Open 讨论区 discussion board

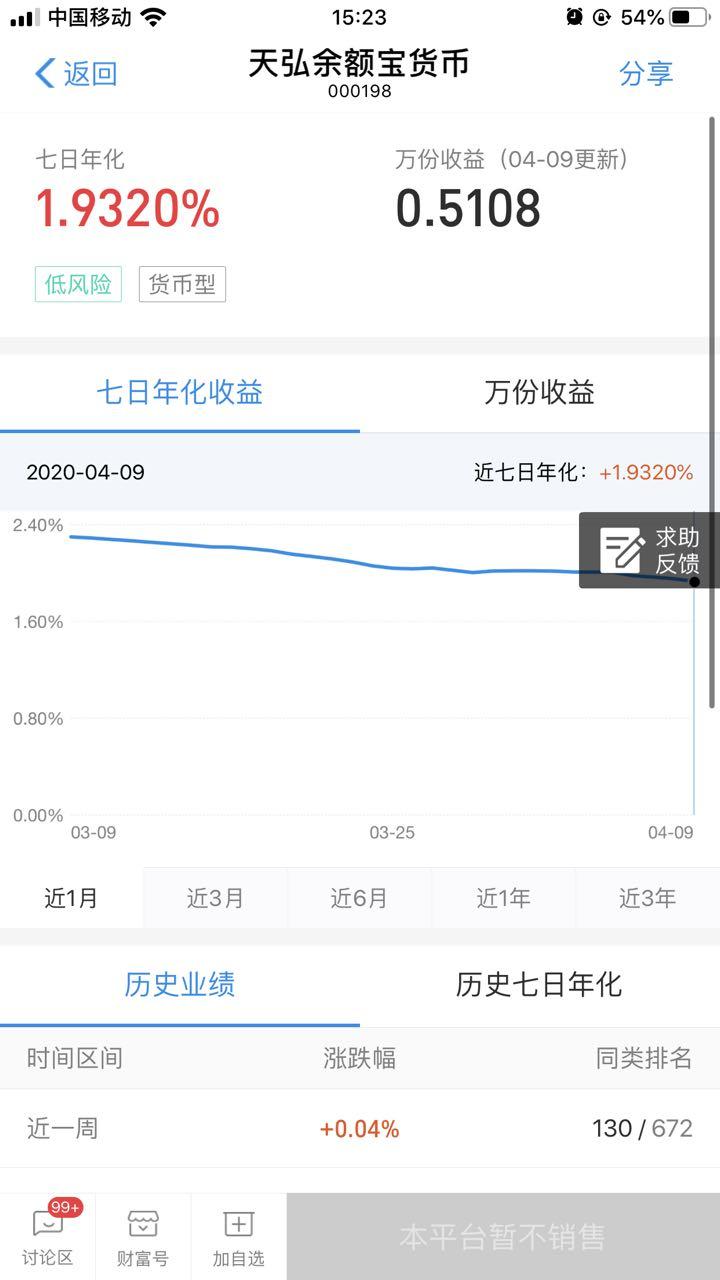pyautogui.click(x=48, y=1236)
